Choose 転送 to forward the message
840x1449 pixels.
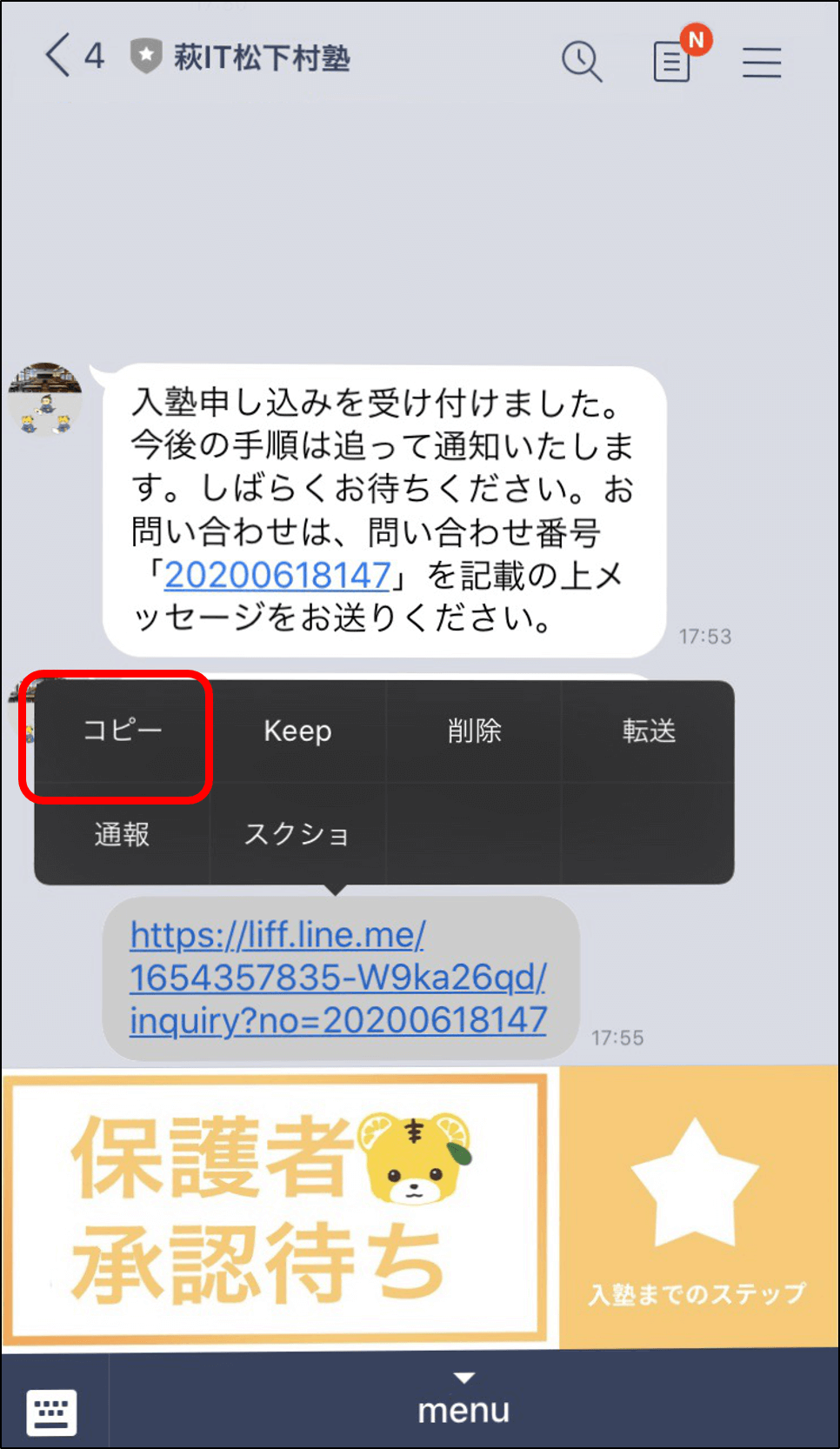[649, 731]
